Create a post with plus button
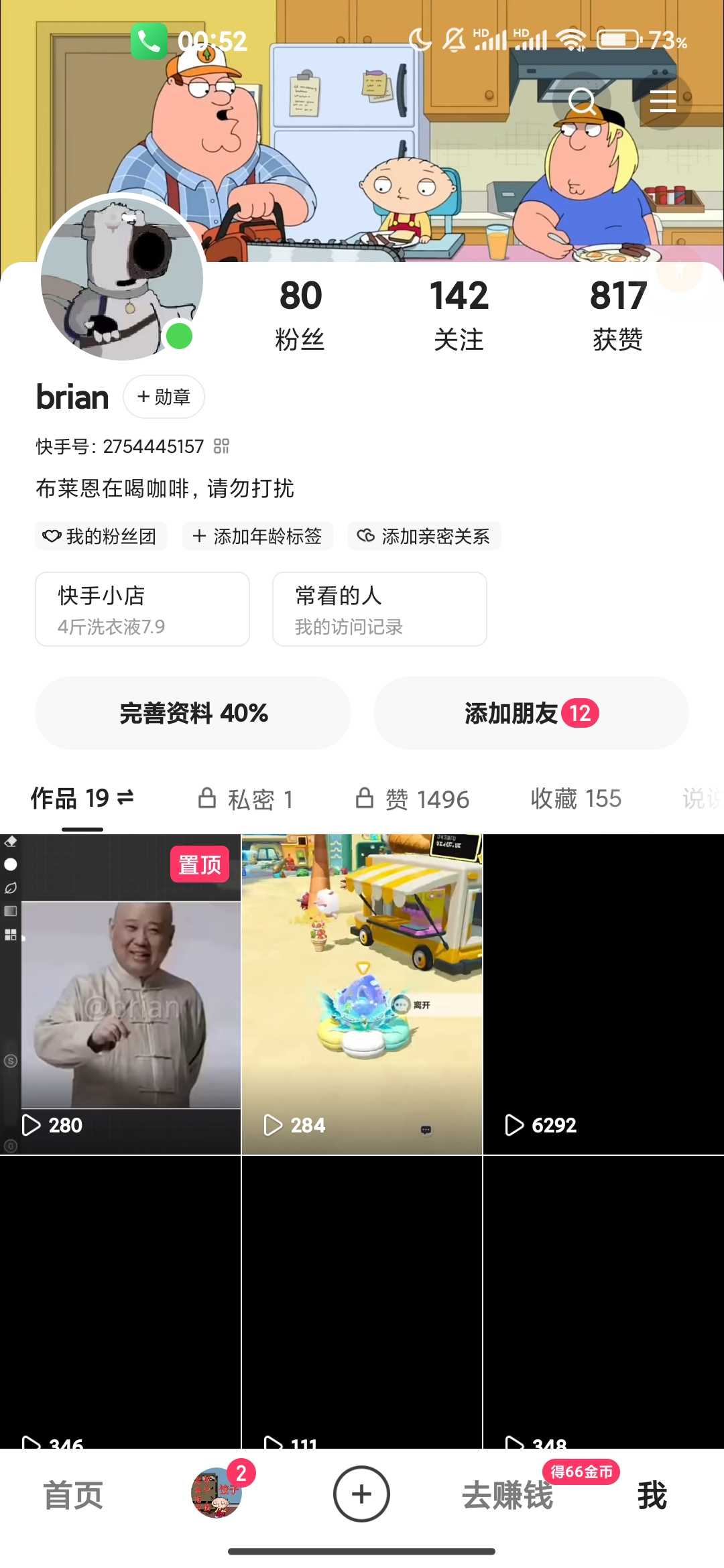Screen dimensions: 724x1568 361,1494
